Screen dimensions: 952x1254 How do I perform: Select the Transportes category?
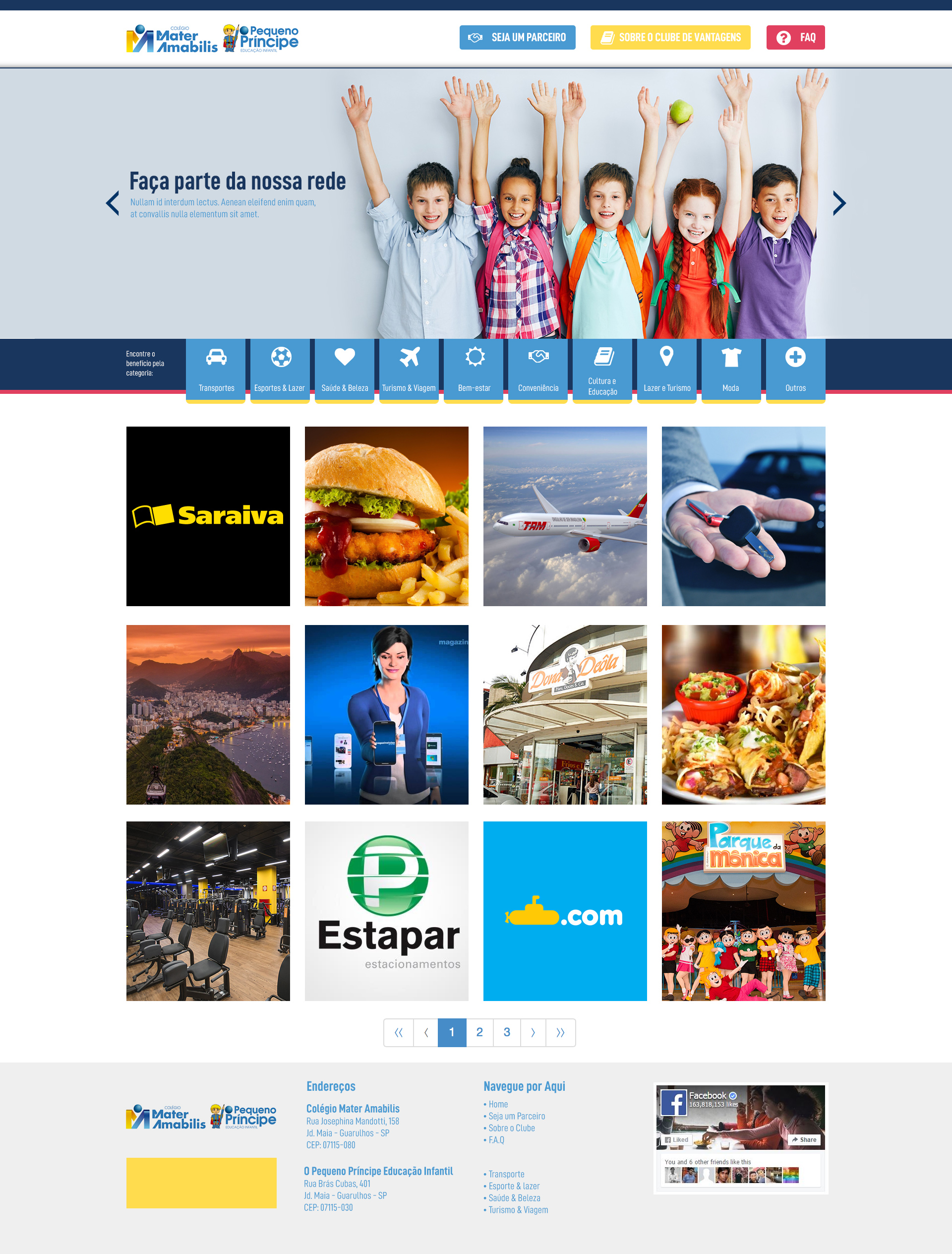216,369
